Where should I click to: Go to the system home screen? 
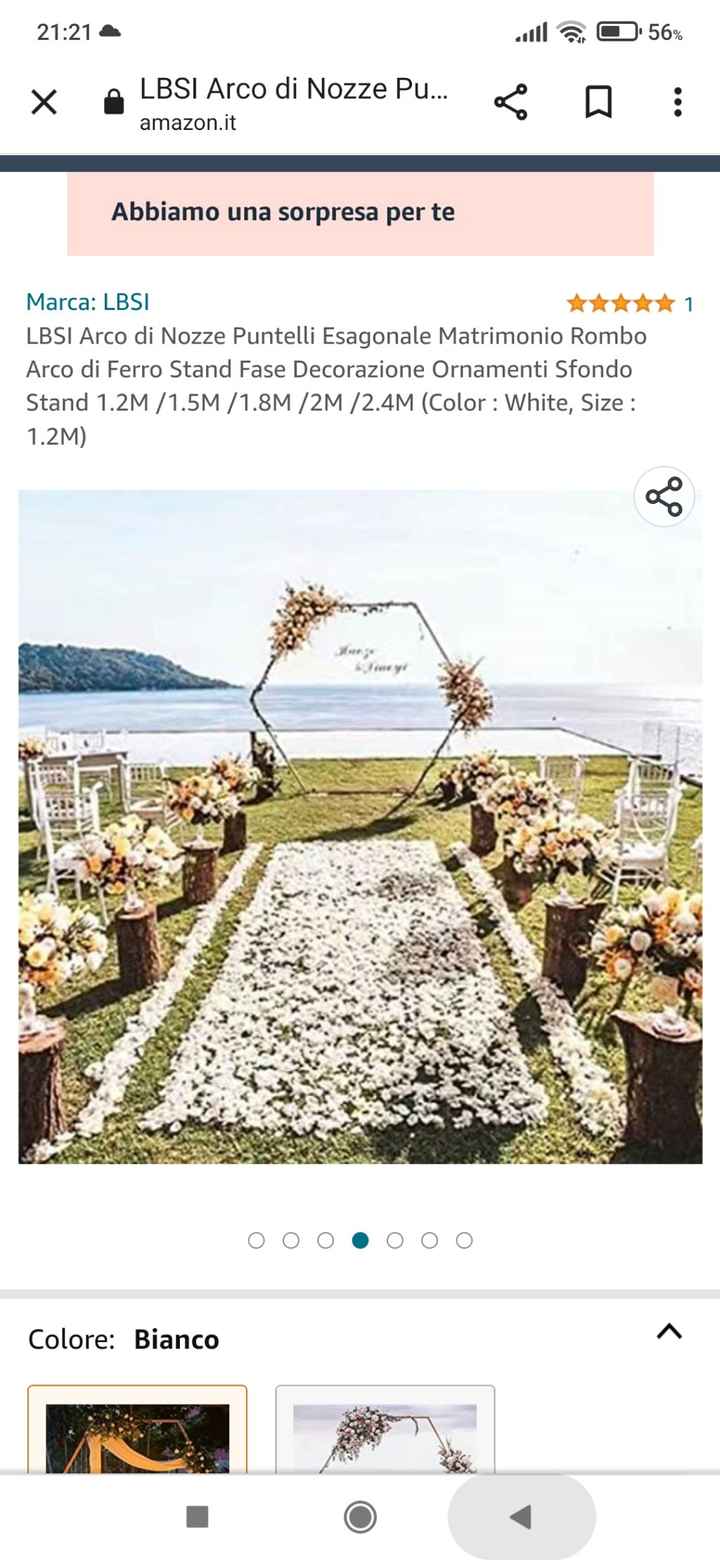coord(360,1517)
